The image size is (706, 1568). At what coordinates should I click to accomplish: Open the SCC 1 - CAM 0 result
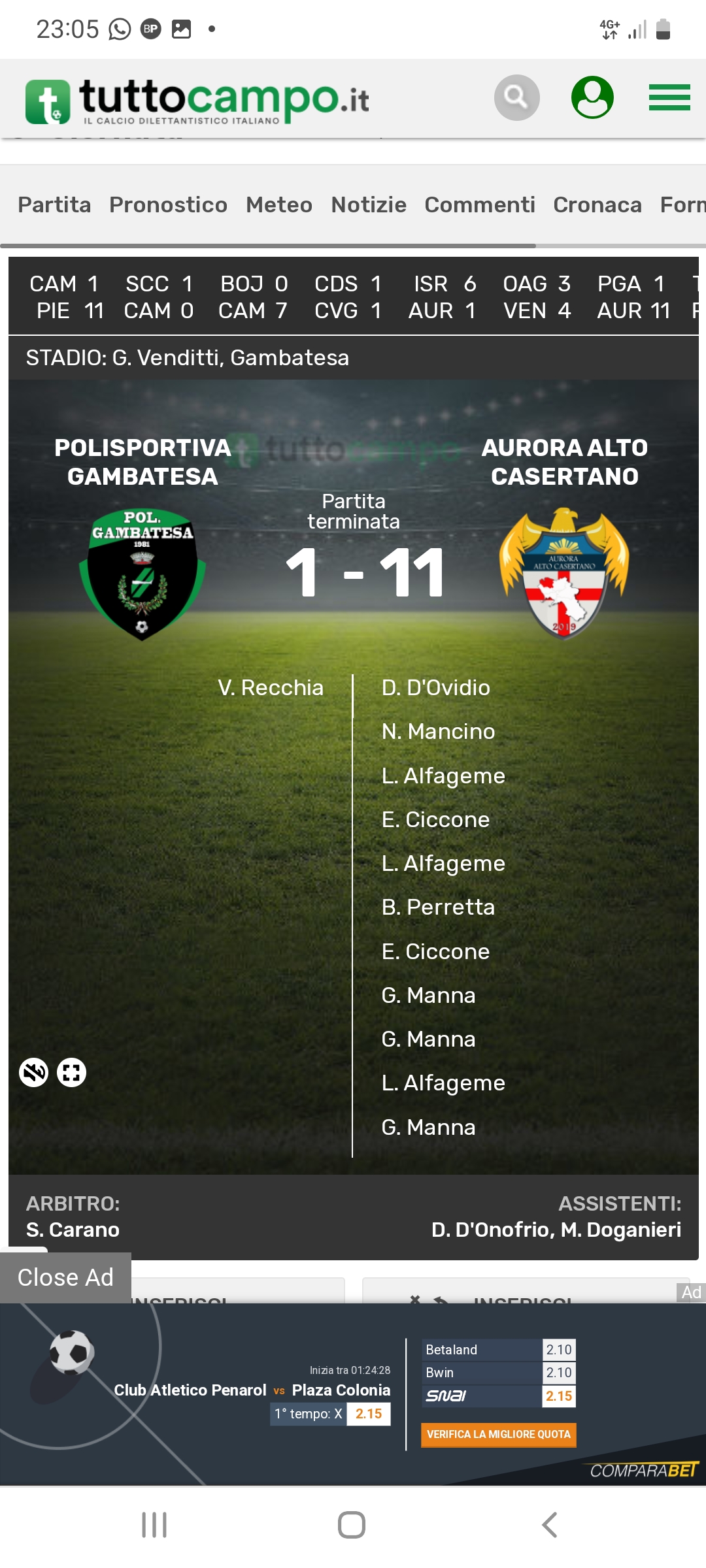[x=159, y=297]
